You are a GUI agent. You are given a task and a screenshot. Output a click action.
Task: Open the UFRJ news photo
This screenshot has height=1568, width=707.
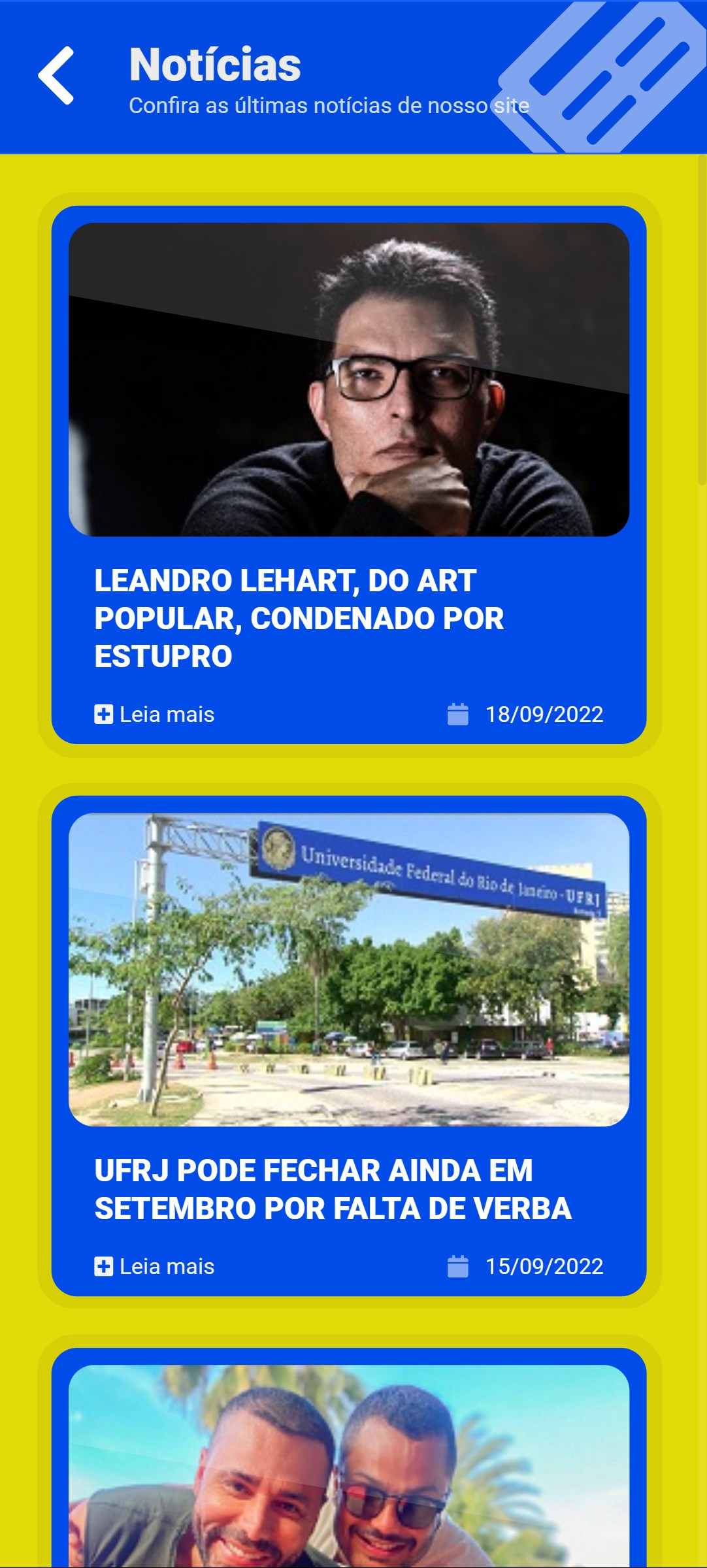349,969
